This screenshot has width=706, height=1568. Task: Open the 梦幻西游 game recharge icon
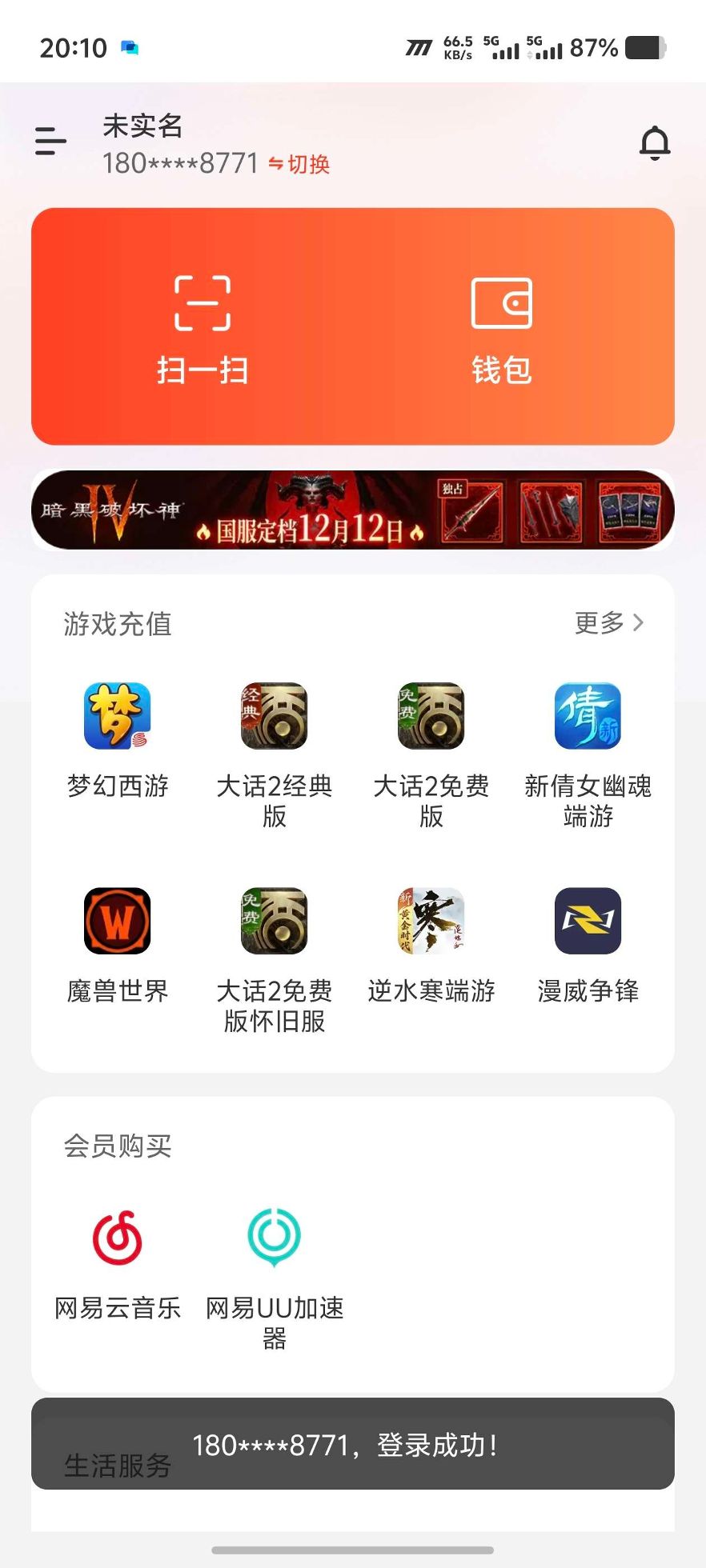click(x=117, y=716)
